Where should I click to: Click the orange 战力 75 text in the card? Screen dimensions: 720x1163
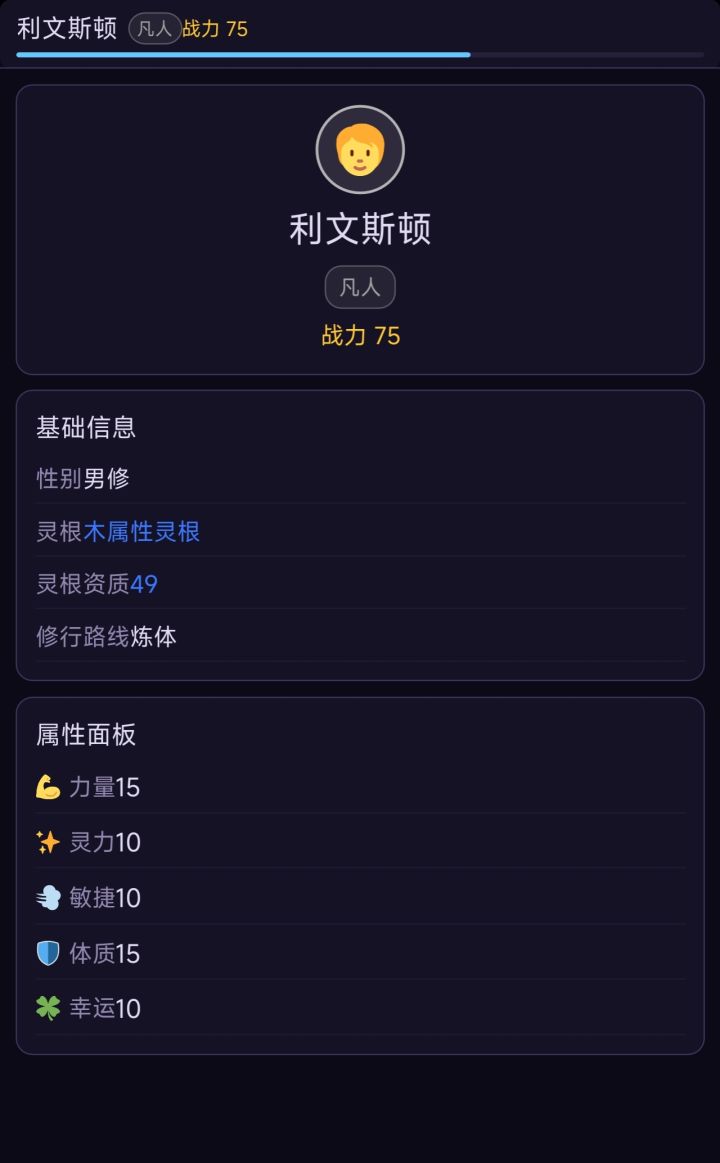(360, 336)
